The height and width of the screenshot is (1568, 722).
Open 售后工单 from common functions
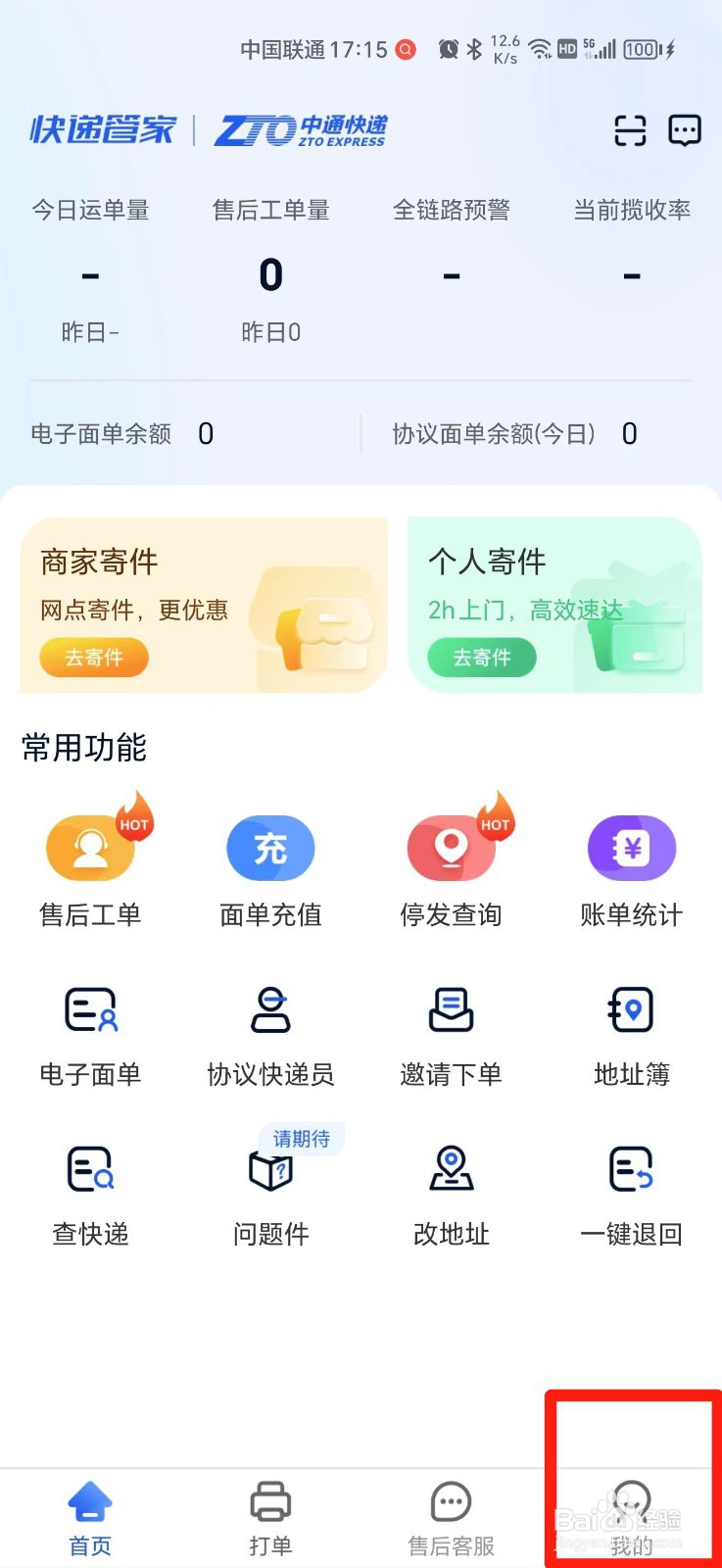click(x=90, y=862)
